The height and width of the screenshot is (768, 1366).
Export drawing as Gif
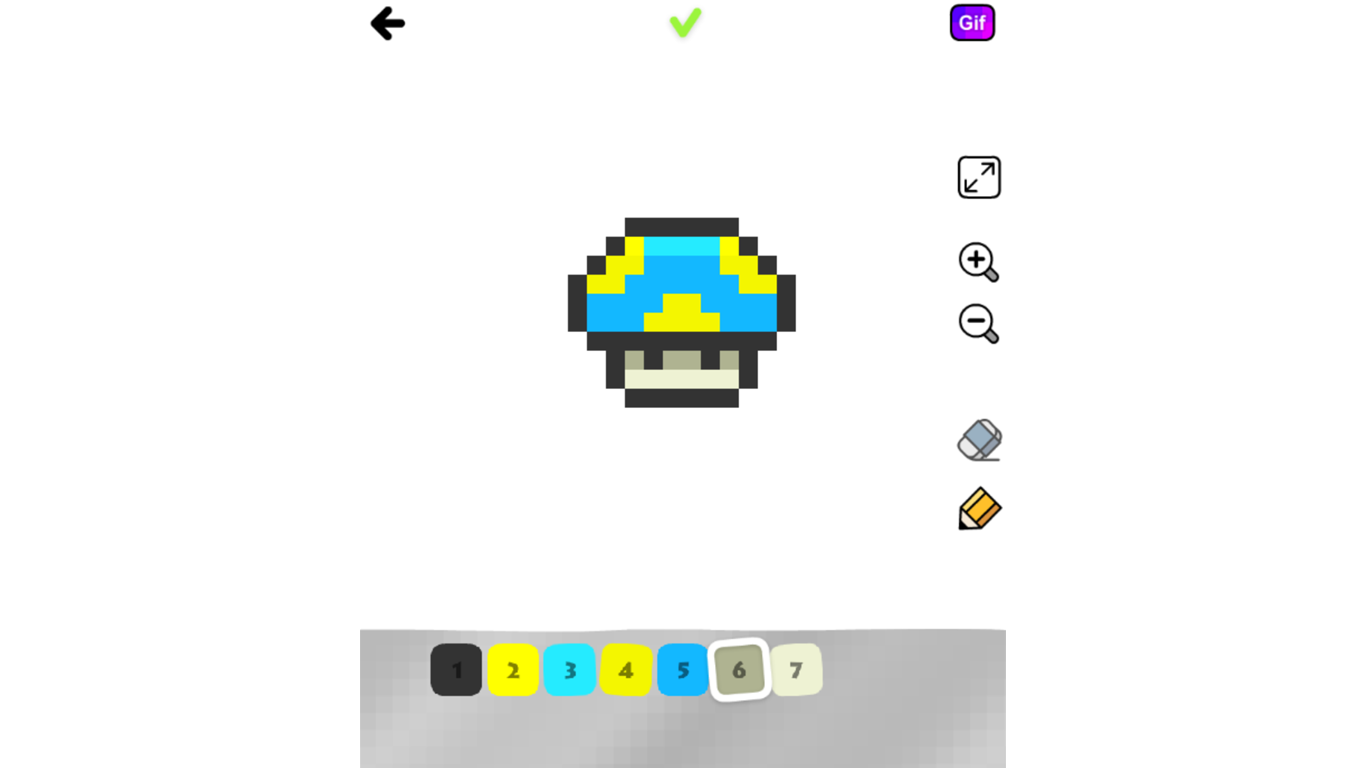[972, 23]
